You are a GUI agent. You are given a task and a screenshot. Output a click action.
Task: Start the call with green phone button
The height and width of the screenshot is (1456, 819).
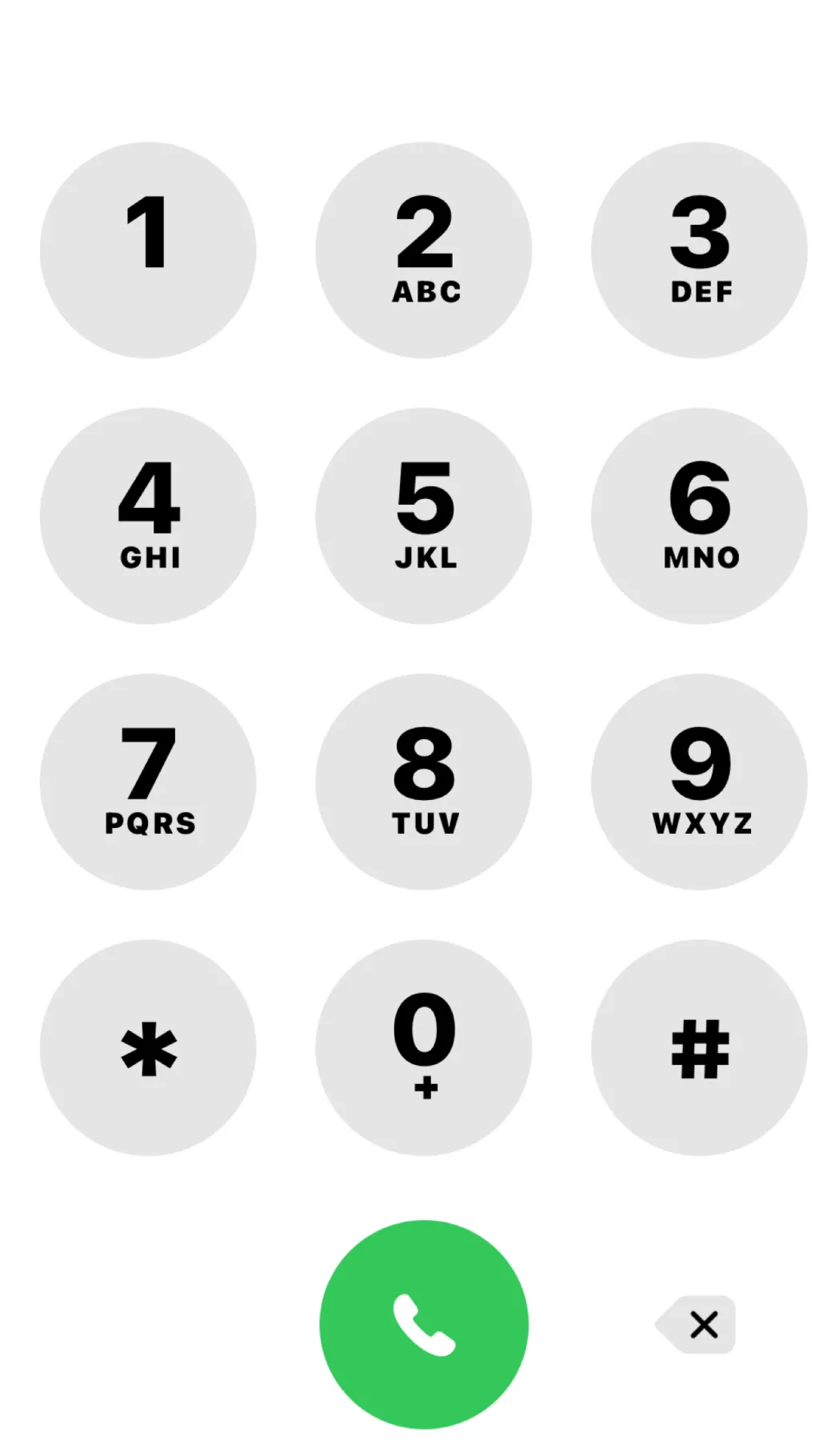tap(424, 1324)
